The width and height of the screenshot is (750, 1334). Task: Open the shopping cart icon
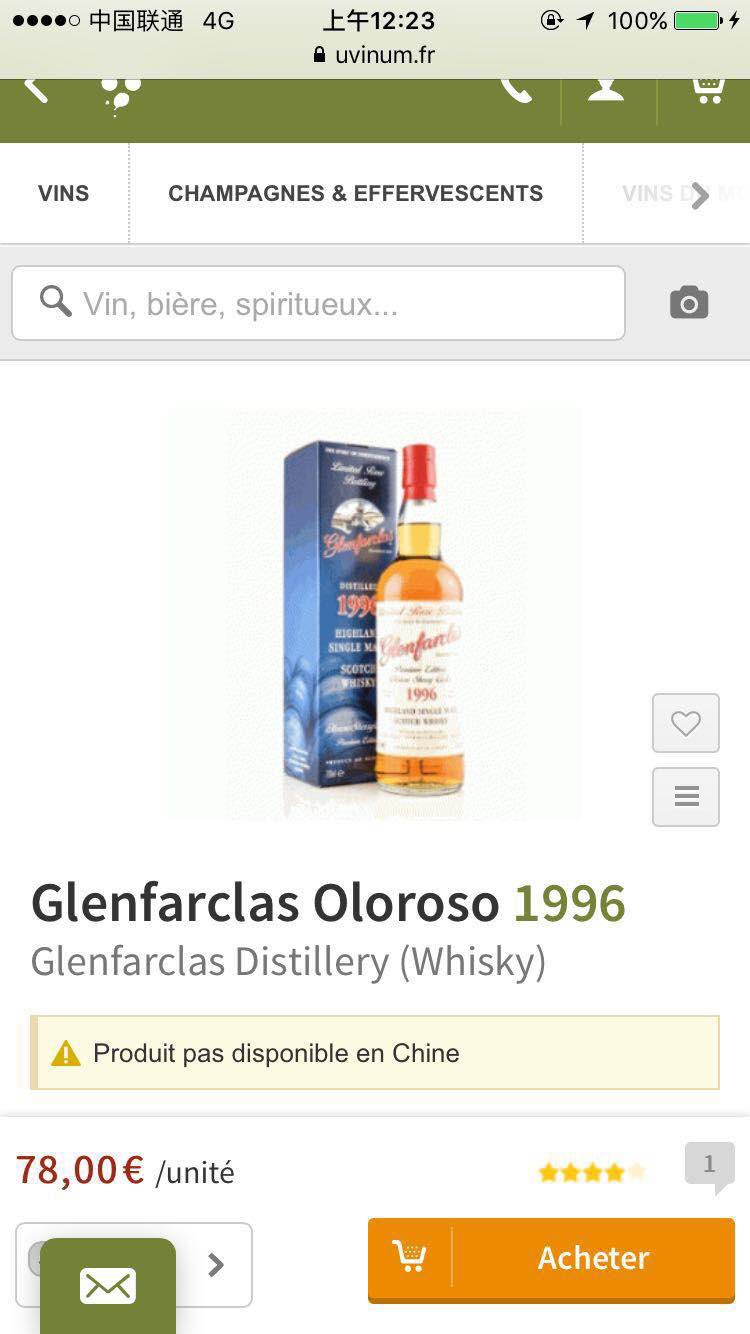(x=708, y=91)
